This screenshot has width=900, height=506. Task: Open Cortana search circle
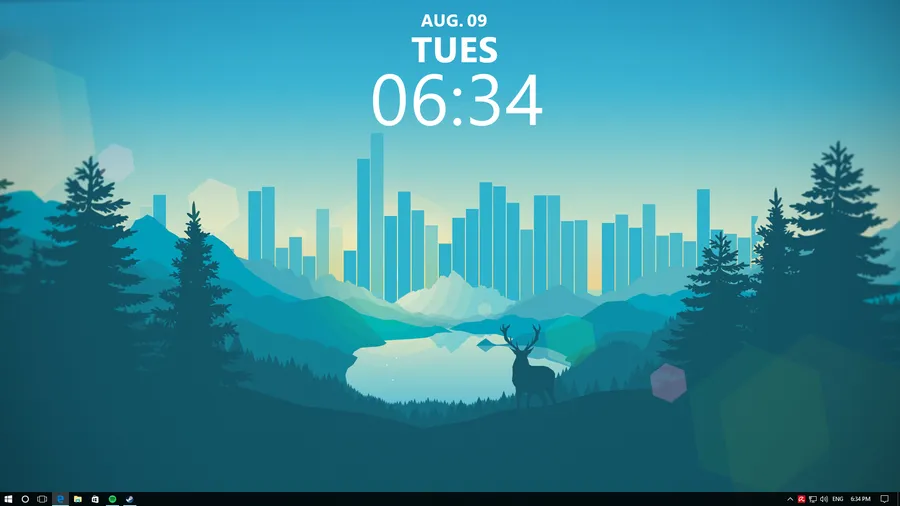(x=25, y=498)
